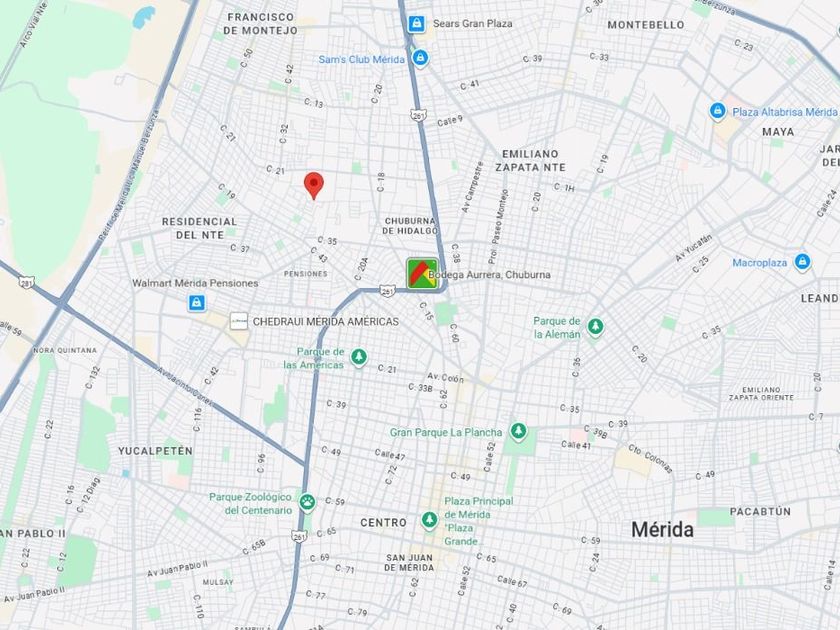Select the Sam's Club Mérida marker

[421, 58]
